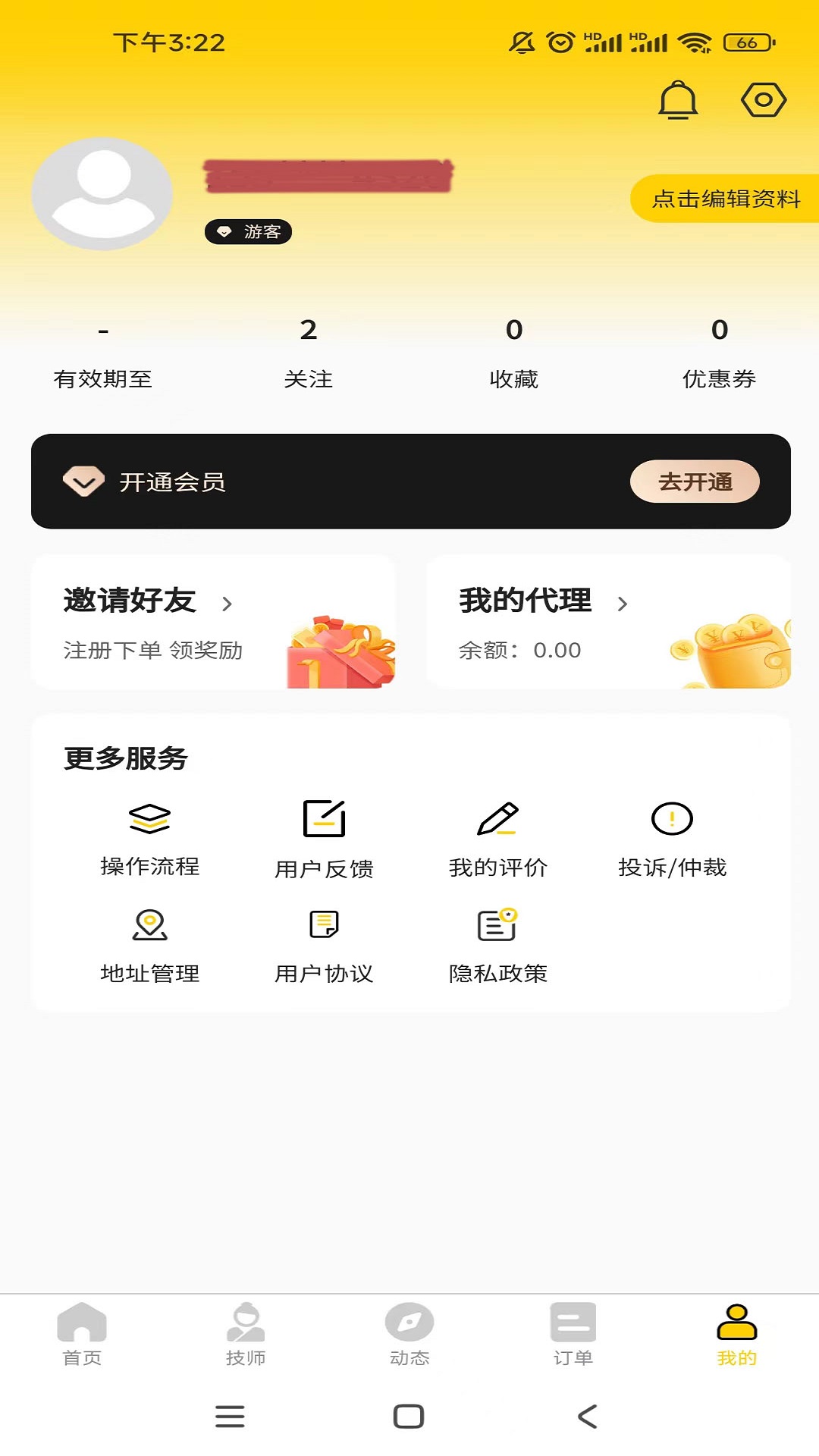View 我的评价 reviews
The height and width of the screenshot is (1456, 819).
pyautogui.click(x=498, y=838)
